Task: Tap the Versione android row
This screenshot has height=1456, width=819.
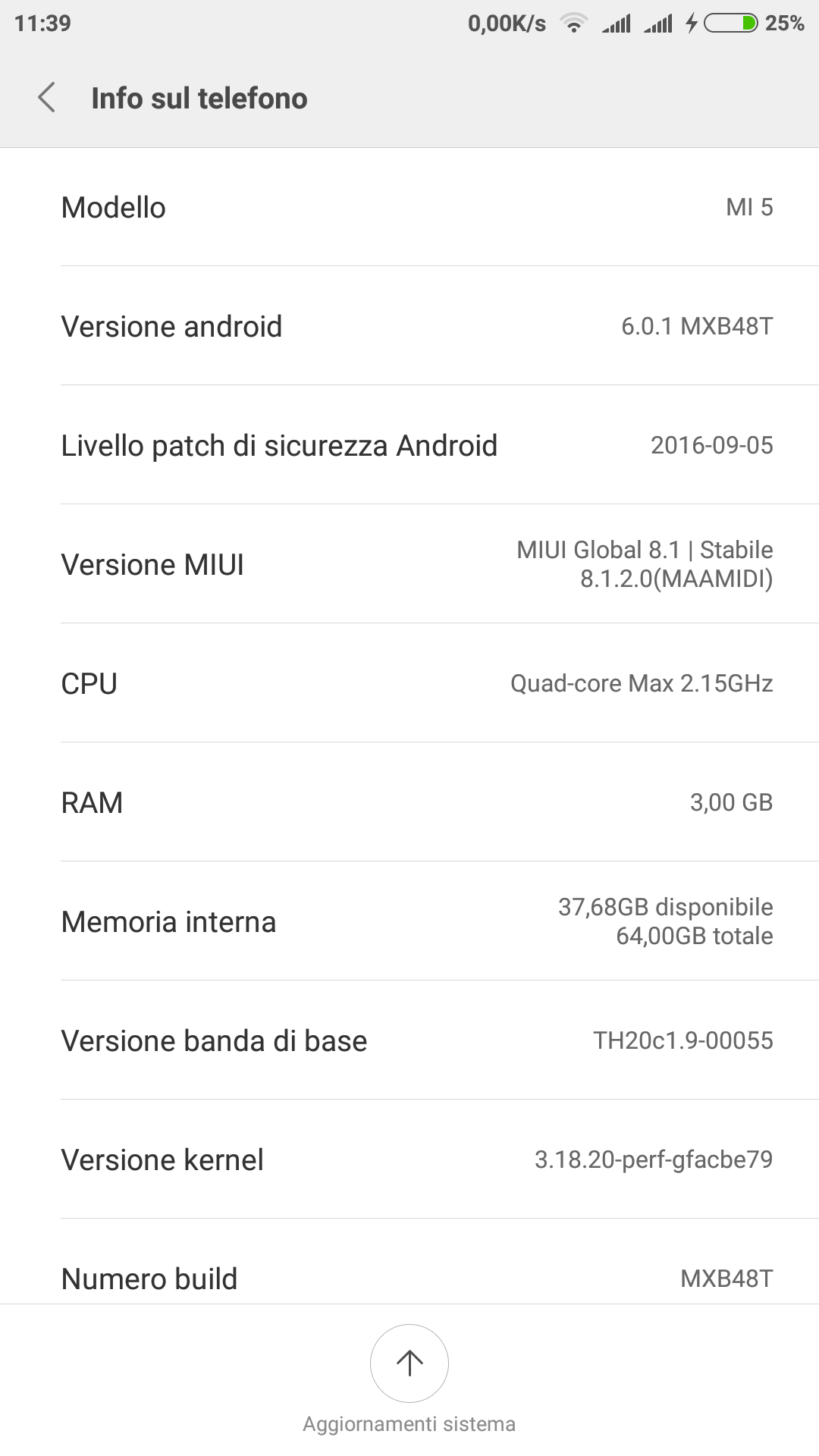Action: point(409,326)
